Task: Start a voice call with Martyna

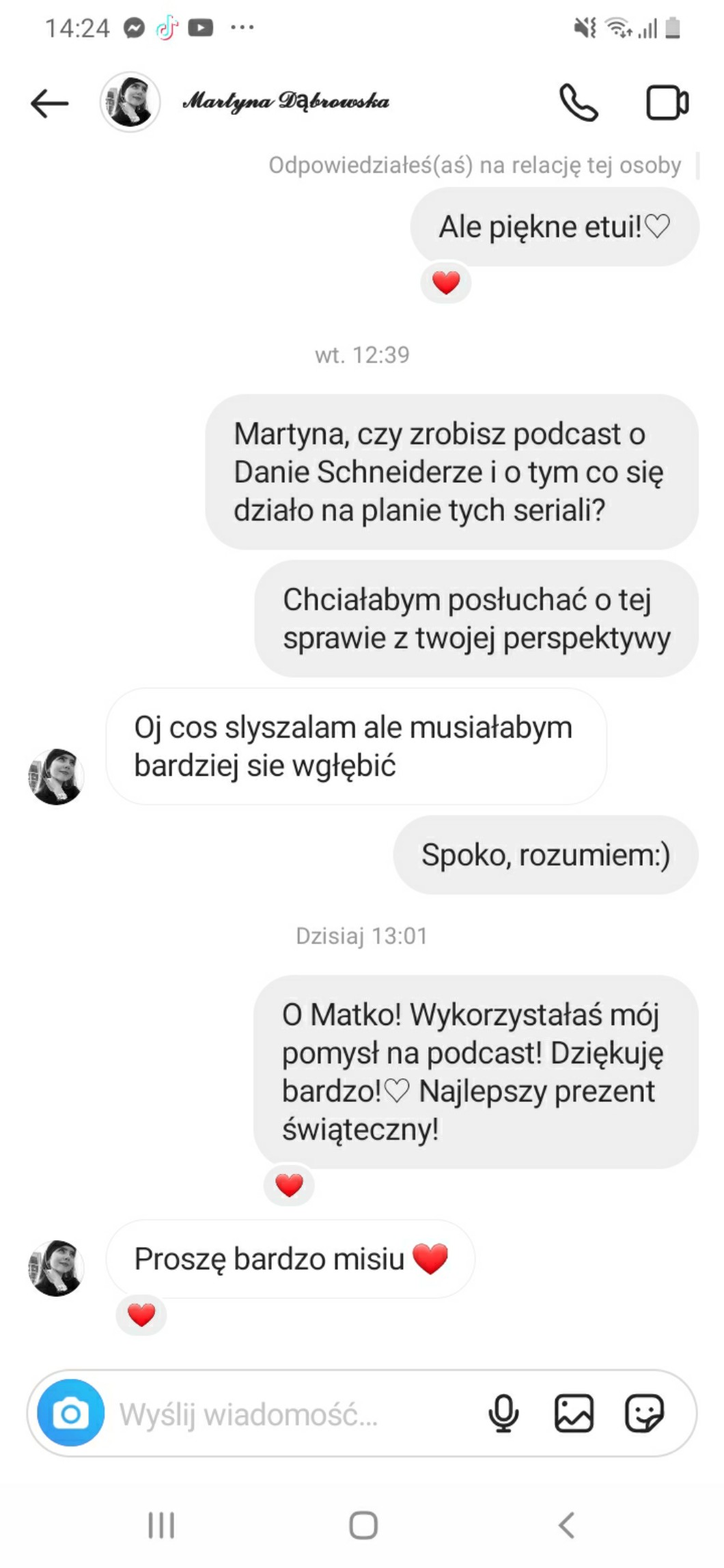Action: pos(578,103)
